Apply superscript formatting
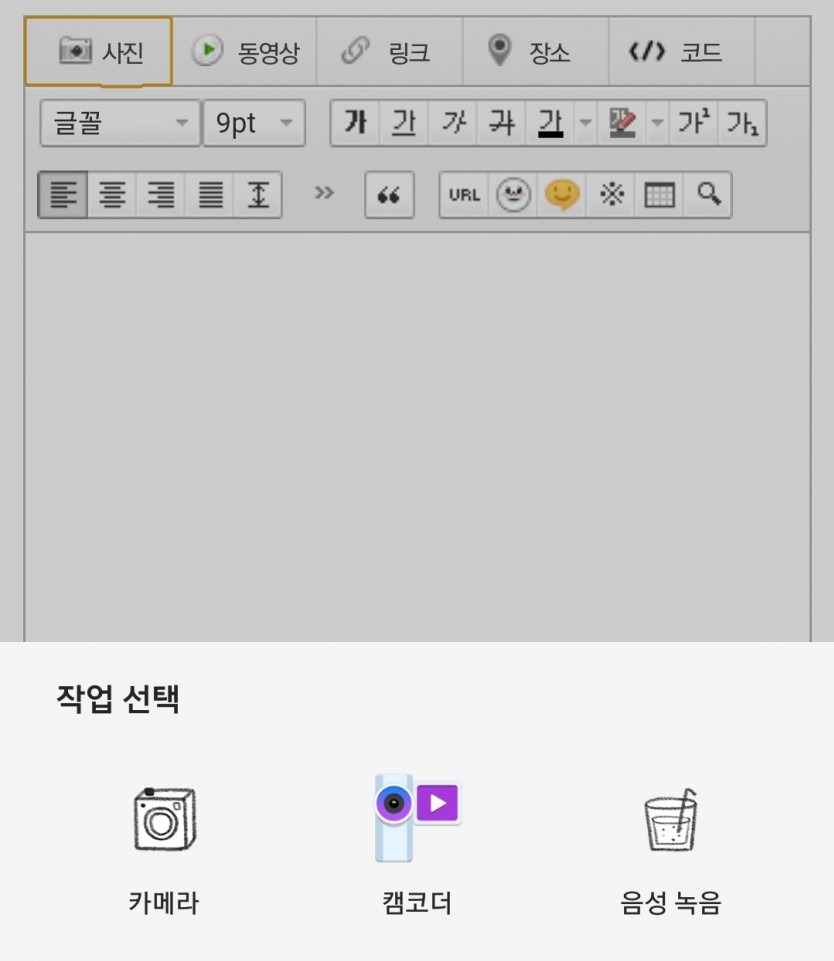 (694, 123)
